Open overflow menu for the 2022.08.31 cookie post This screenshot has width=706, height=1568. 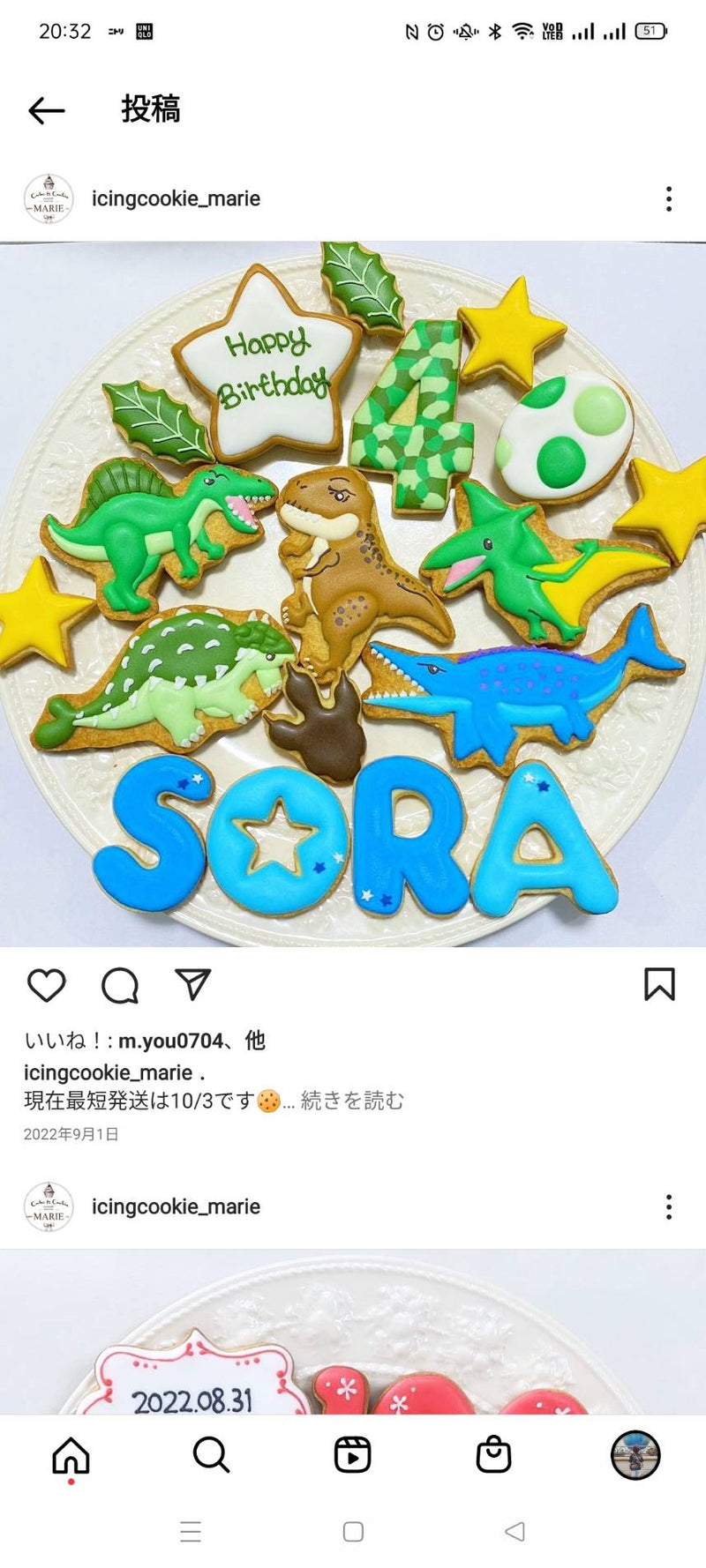tap(669, 1206)
